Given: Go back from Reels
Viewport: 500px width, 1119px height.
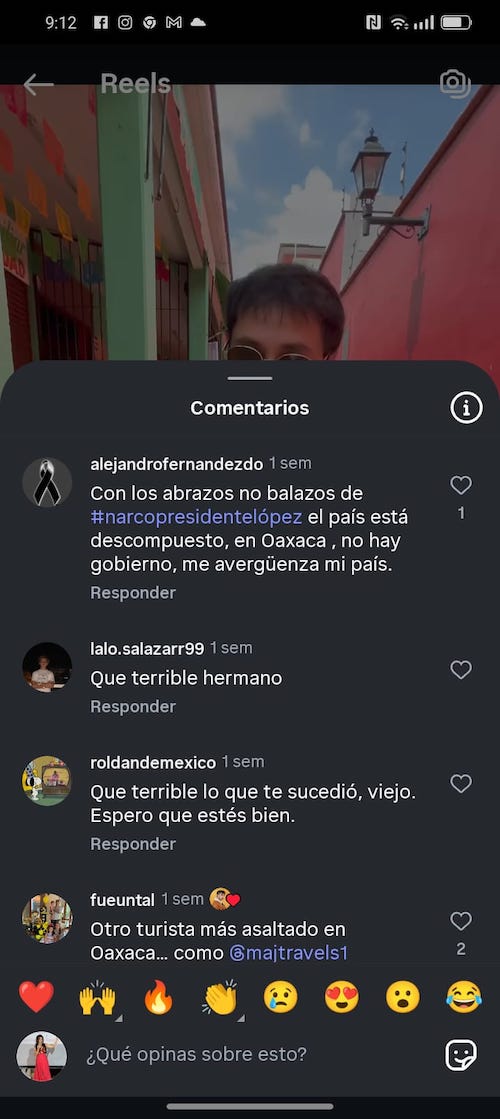Looking at the screenshot, I should coord(39,84).
